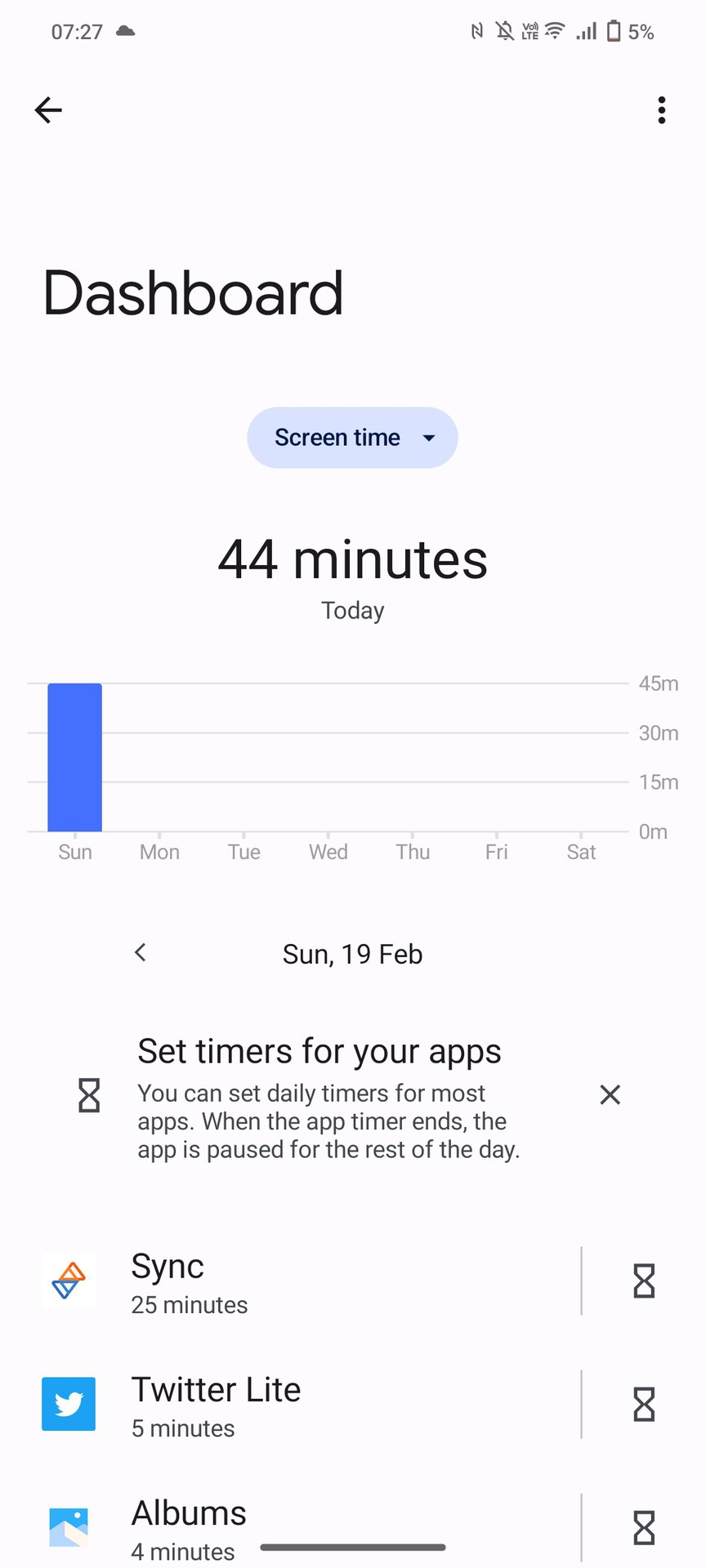Set a timer for Sync
Screen dimensions: 706x1568
pyautogui.click(x=644, y=1281)
